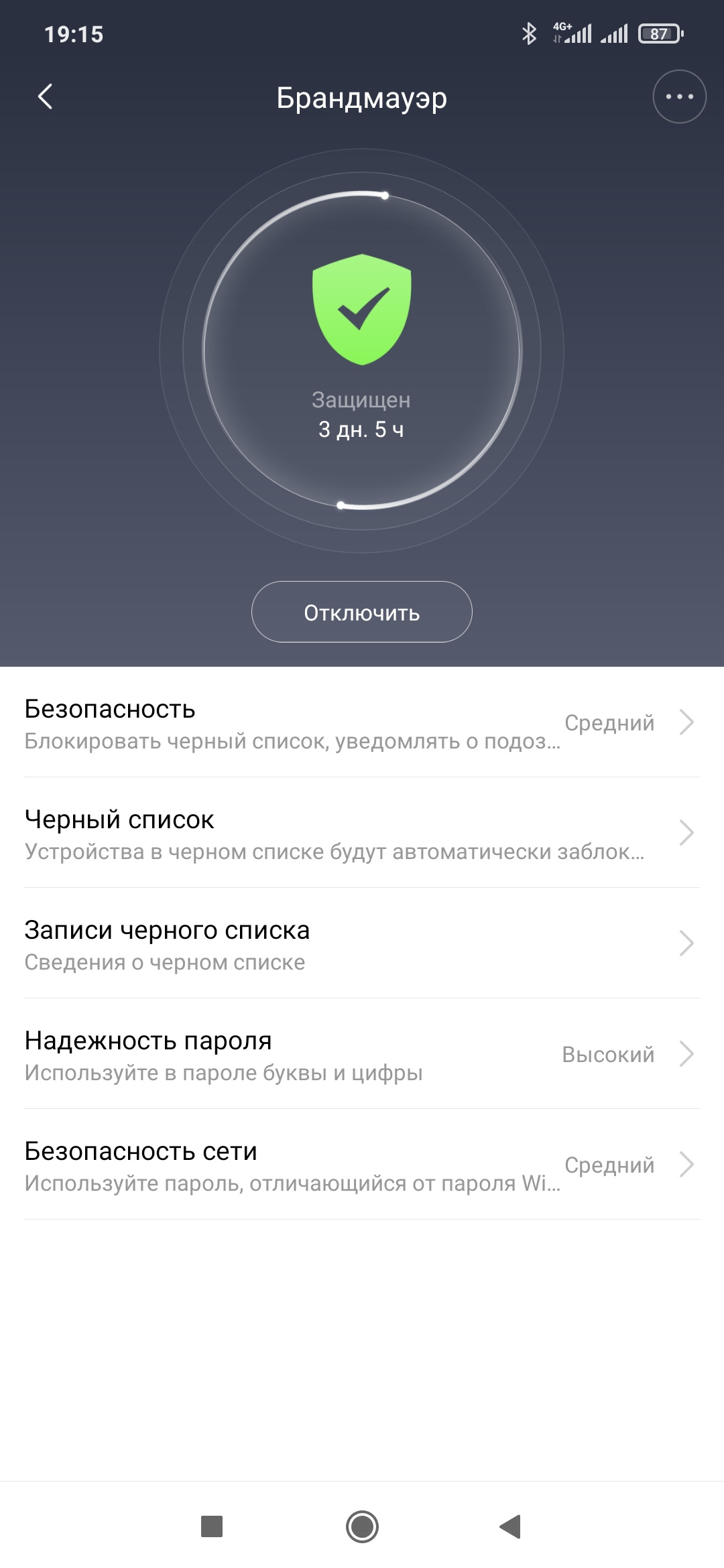Show recent apps with the square button
The image size is (724, 1568).
click(x=212, y=1526)
